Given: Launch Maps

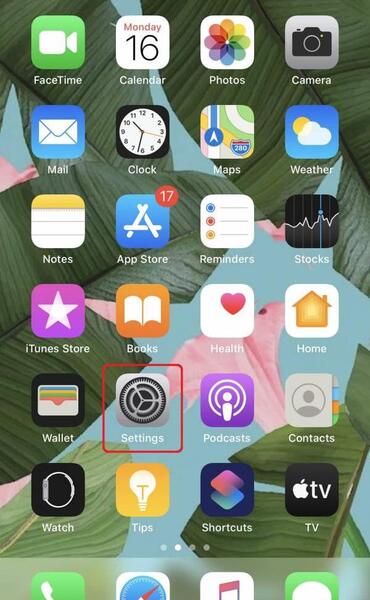Looking at the screenshot, I should (x=227, y=132).
